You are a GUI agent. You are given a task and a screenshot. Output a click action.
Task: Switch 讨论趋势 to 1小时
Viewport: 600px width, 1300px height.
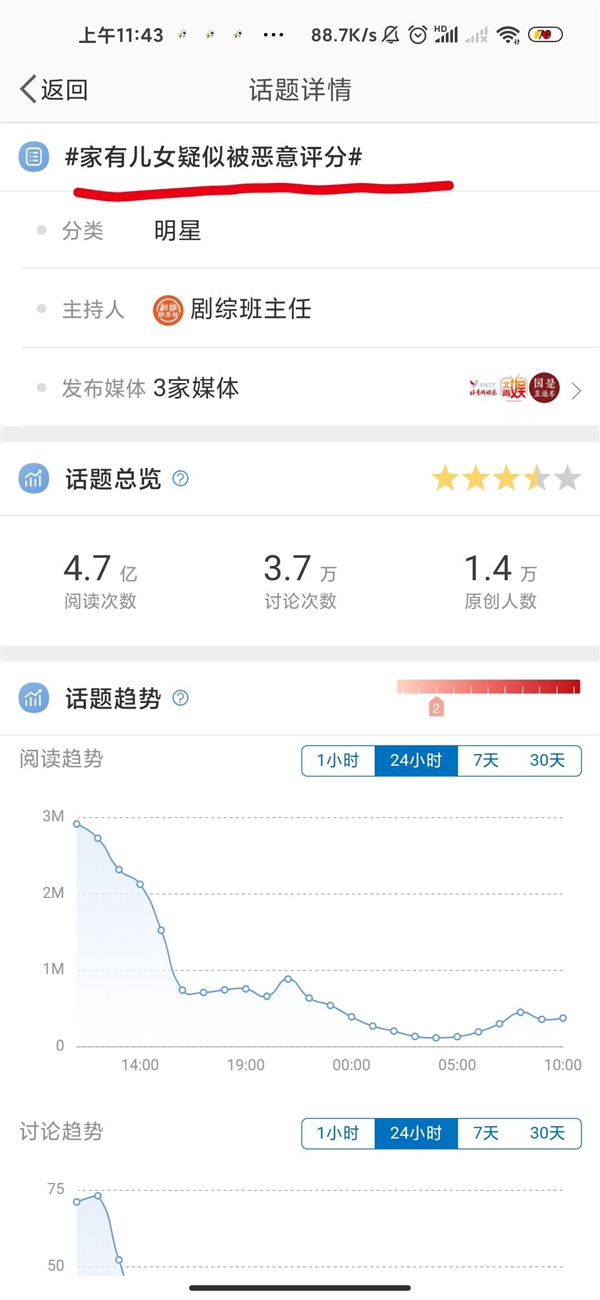[x=338, y=1133]
